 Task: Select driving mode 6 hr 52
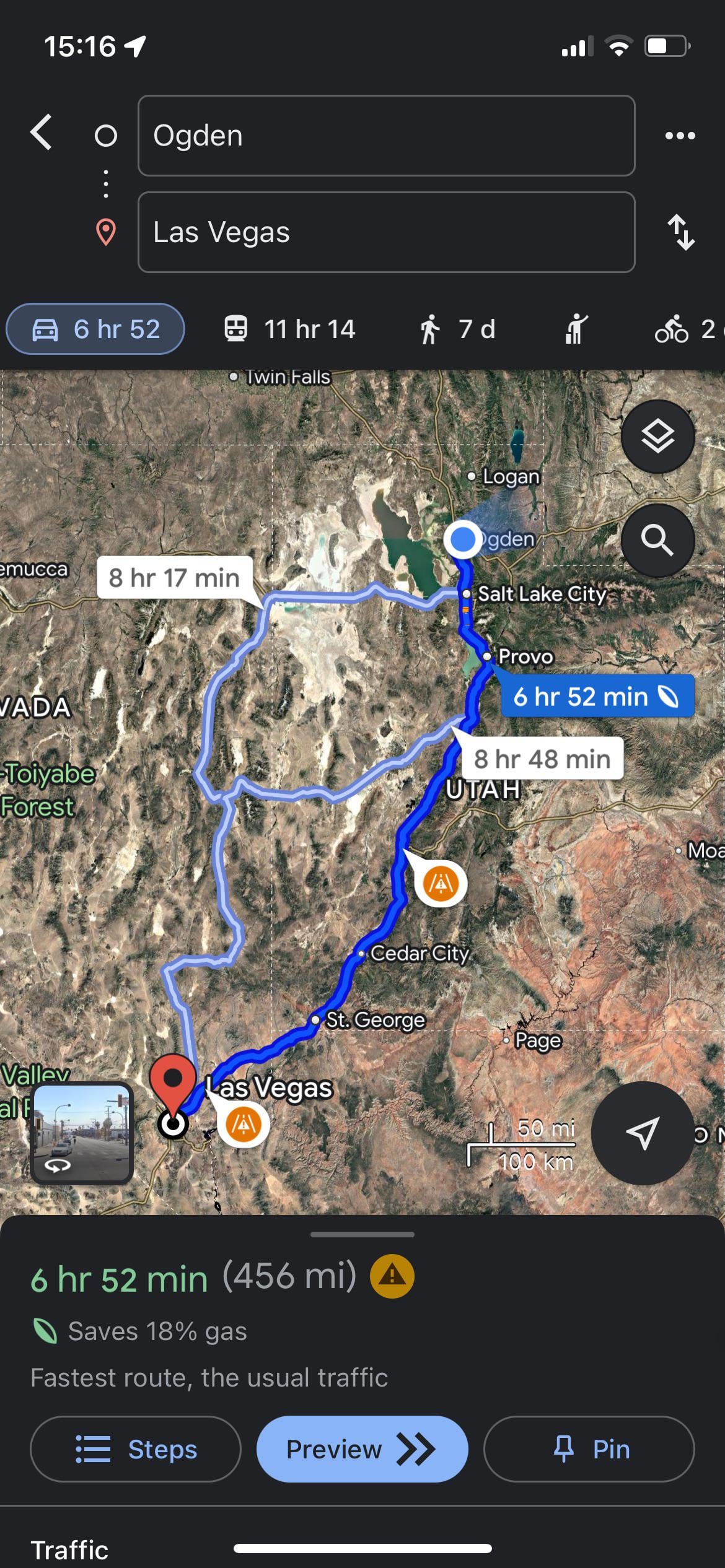(95, 329)
